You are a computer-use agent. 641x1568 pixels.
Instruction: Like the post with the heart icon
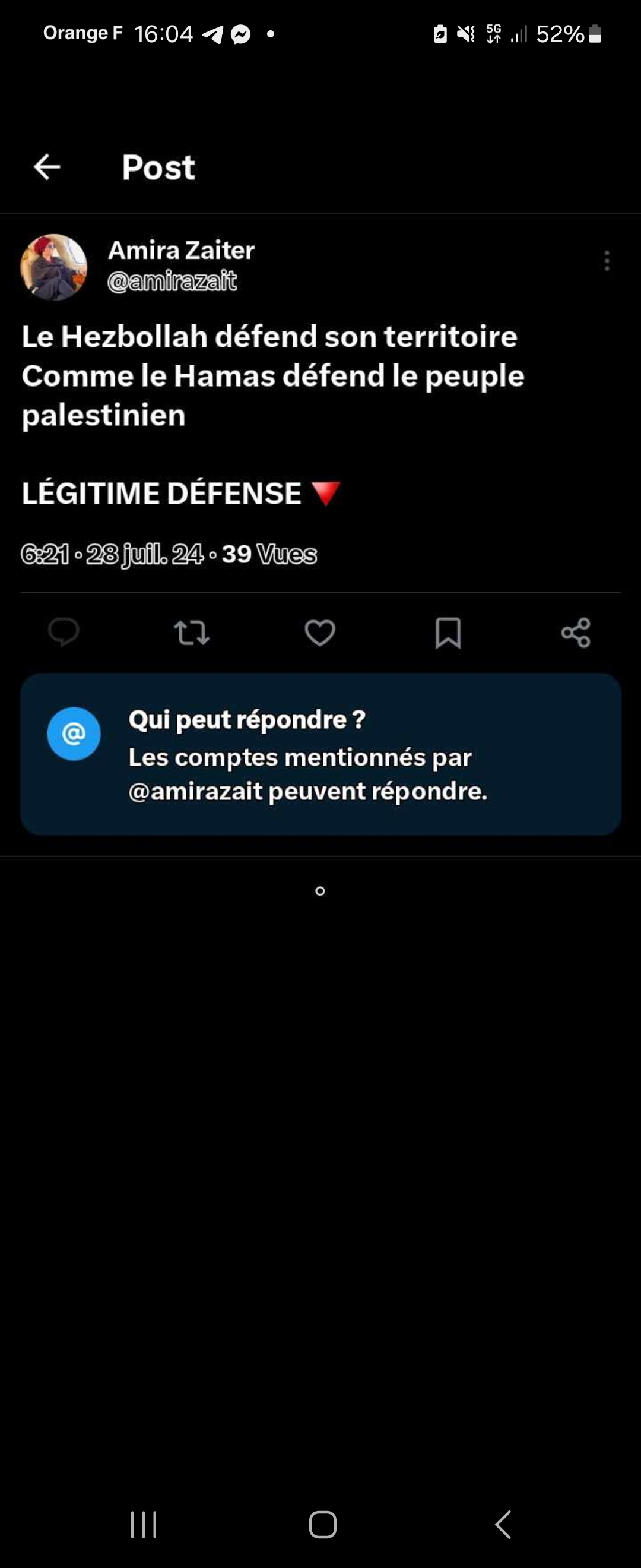pyautogui.click(x=320, y=633)
